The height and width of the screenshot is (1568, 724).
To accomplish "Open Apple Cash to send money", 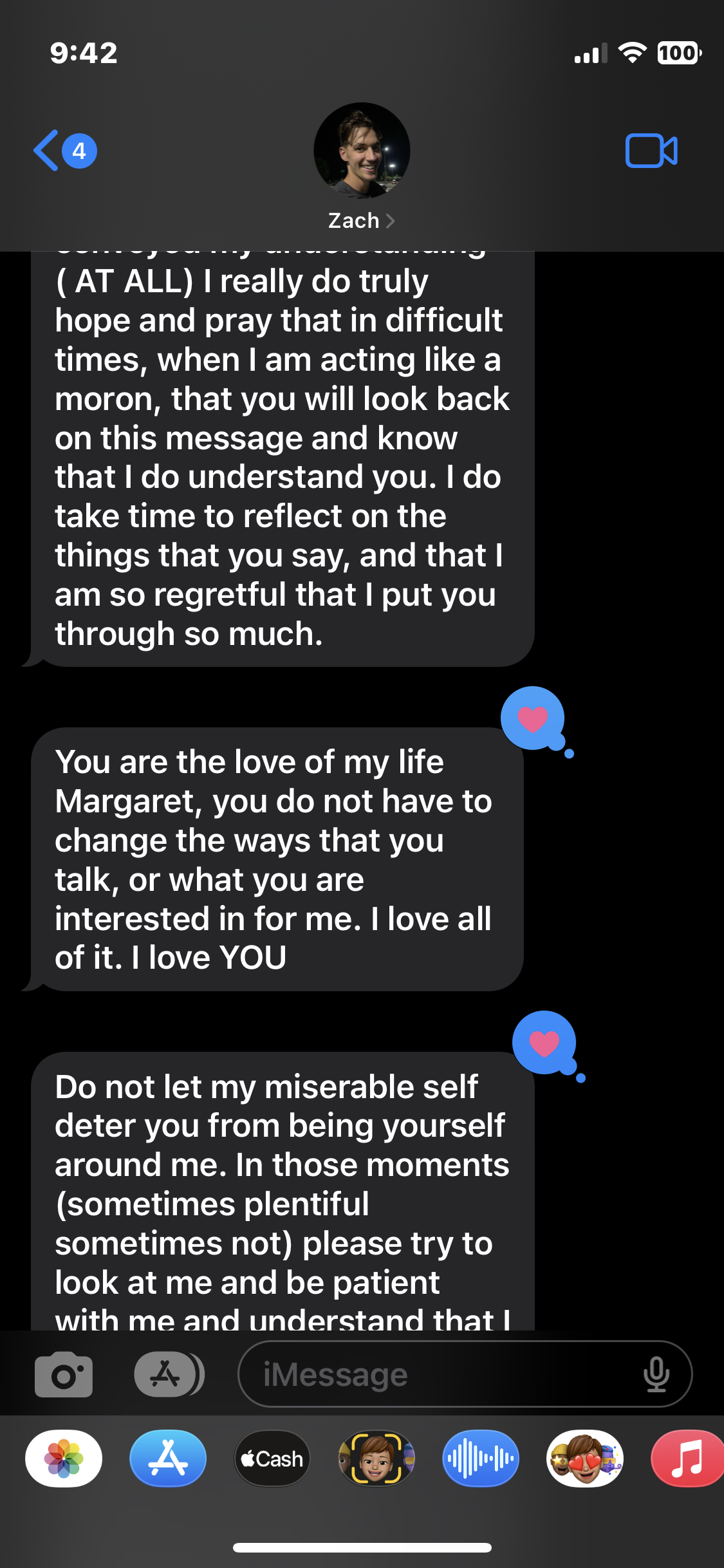I will [x=272, y=1459].
